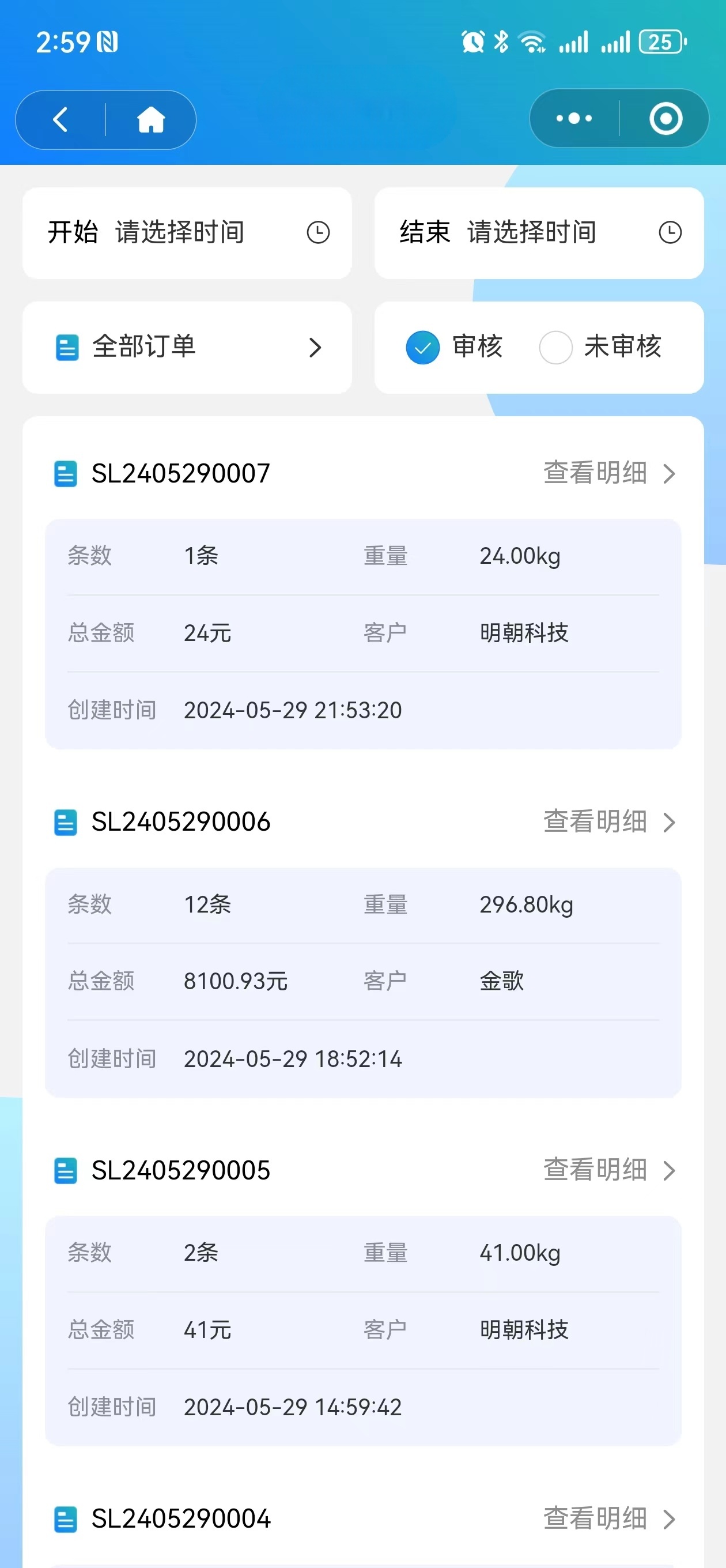
Task: Select the 未审核 radio option
Action: click(x=555, y=347)
